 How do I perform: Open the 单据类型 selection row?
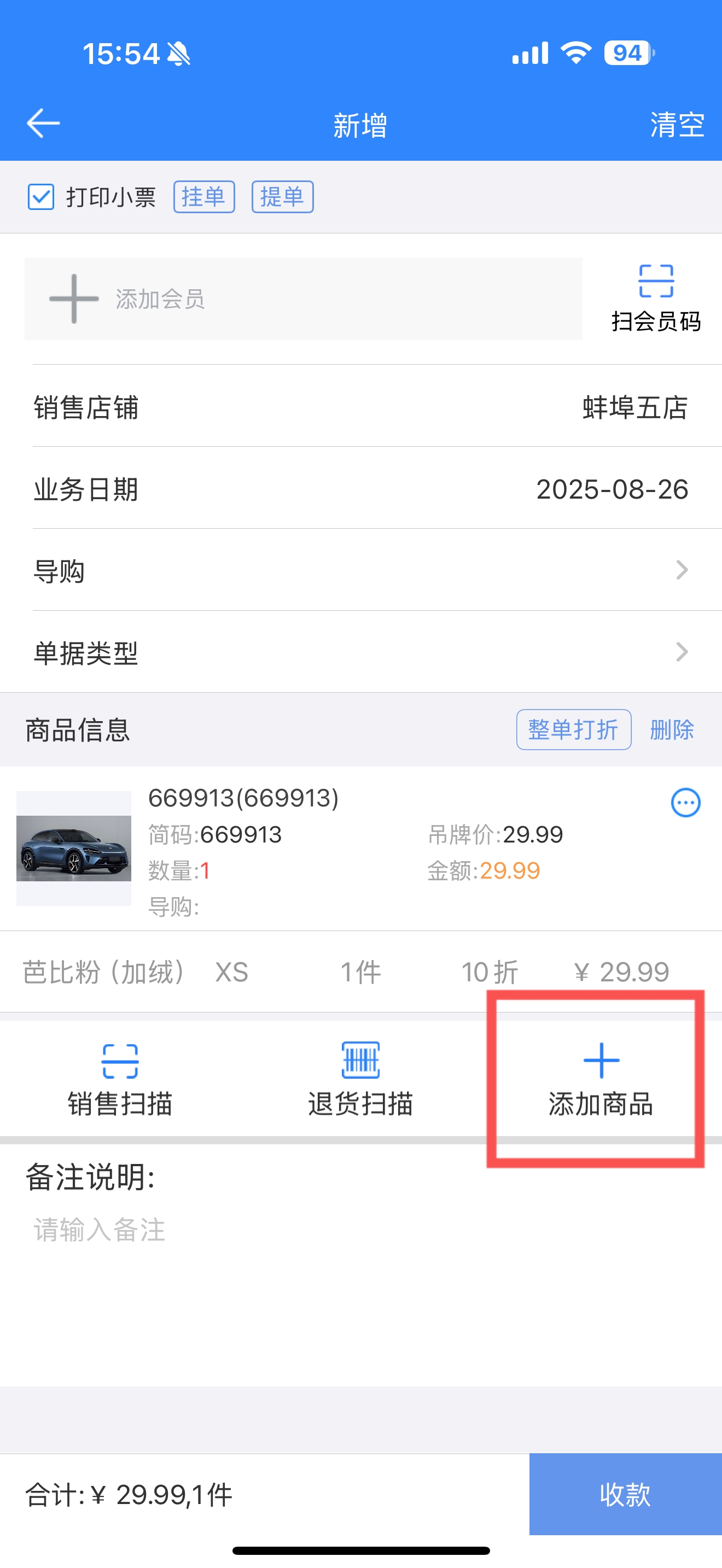click(x=361, y=653)
